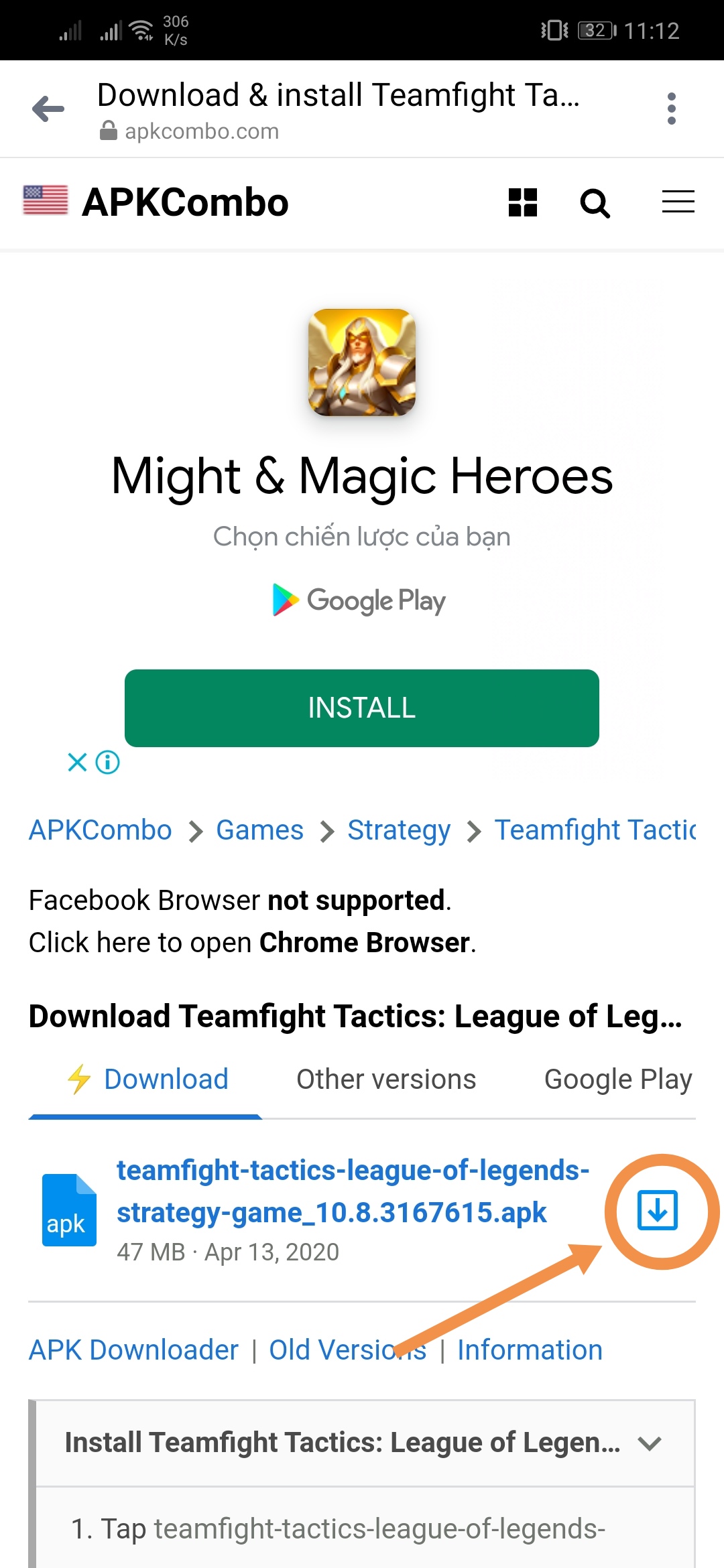Tap the green INSTALL ad button
The width and height of the screenshot is (724, 1568).
[362, 708]
